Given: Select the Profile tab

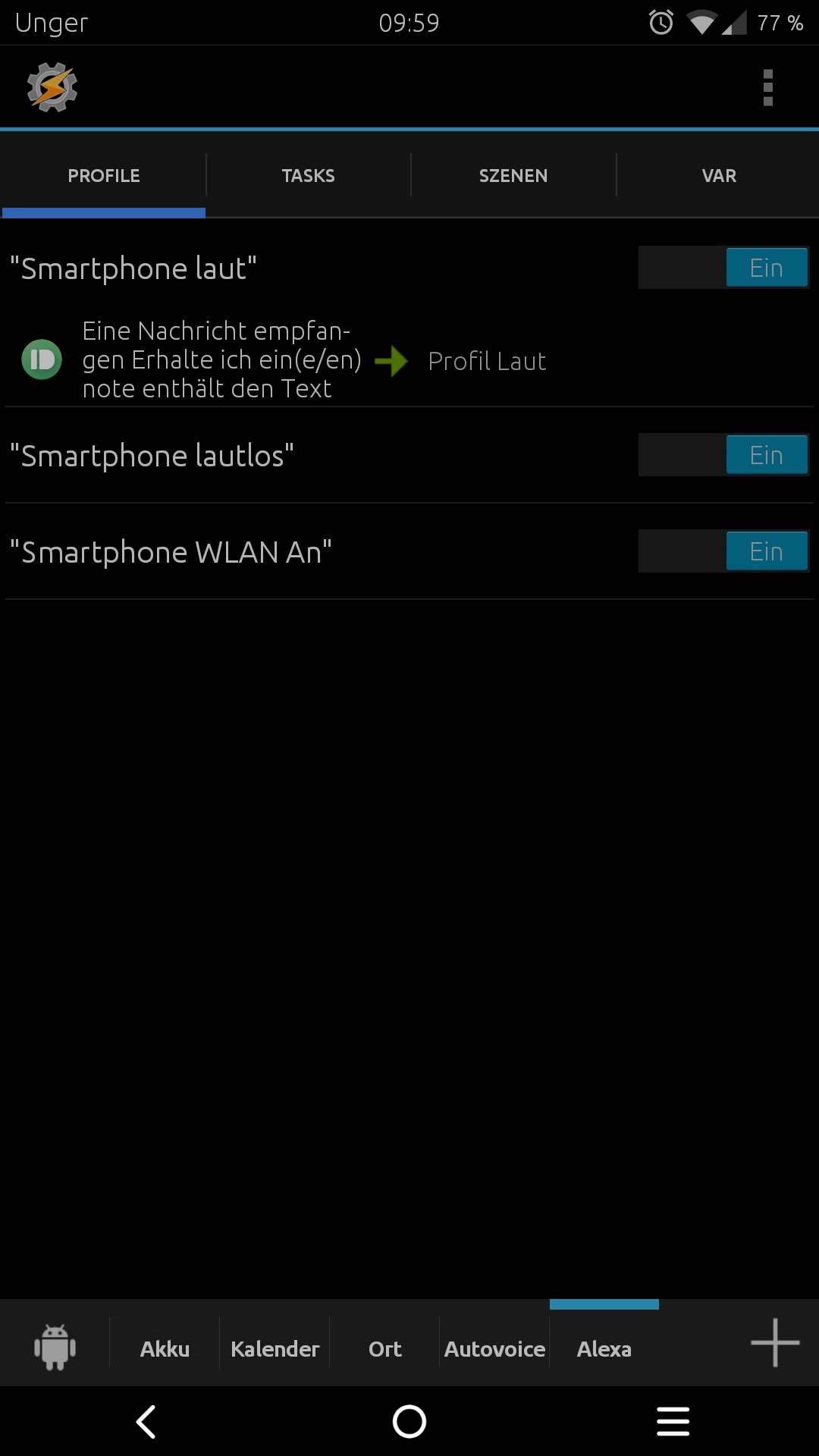Looking at the screenshot, I should pyautogui.click(x=104, y=176).
